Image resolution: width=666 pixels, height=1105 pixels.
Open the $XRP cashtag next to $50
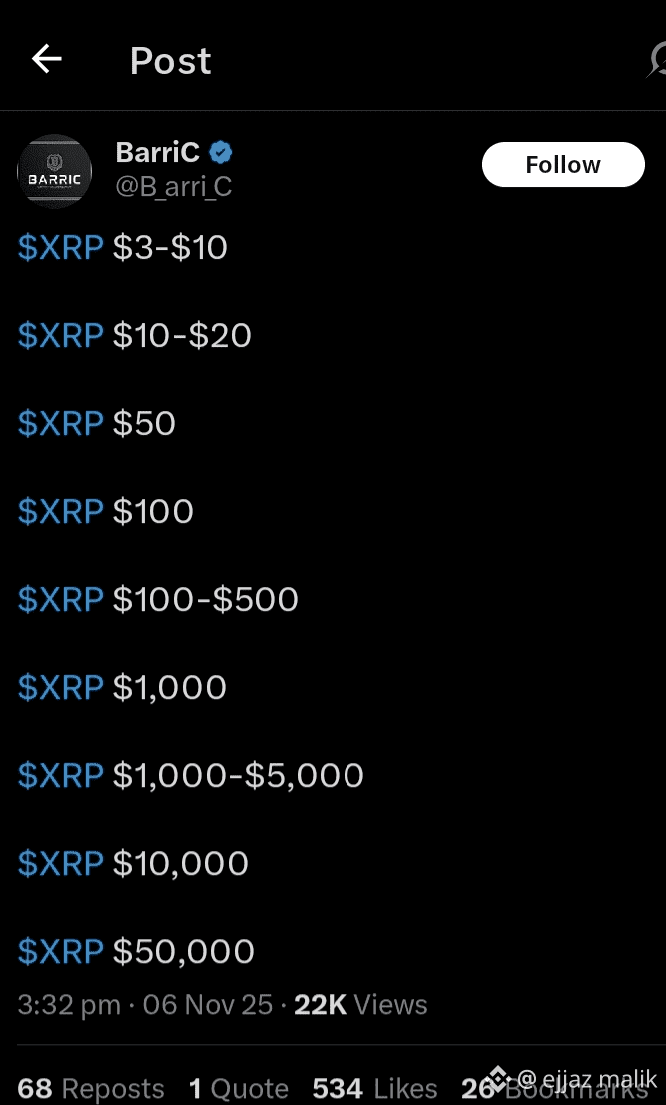[61, 423]
